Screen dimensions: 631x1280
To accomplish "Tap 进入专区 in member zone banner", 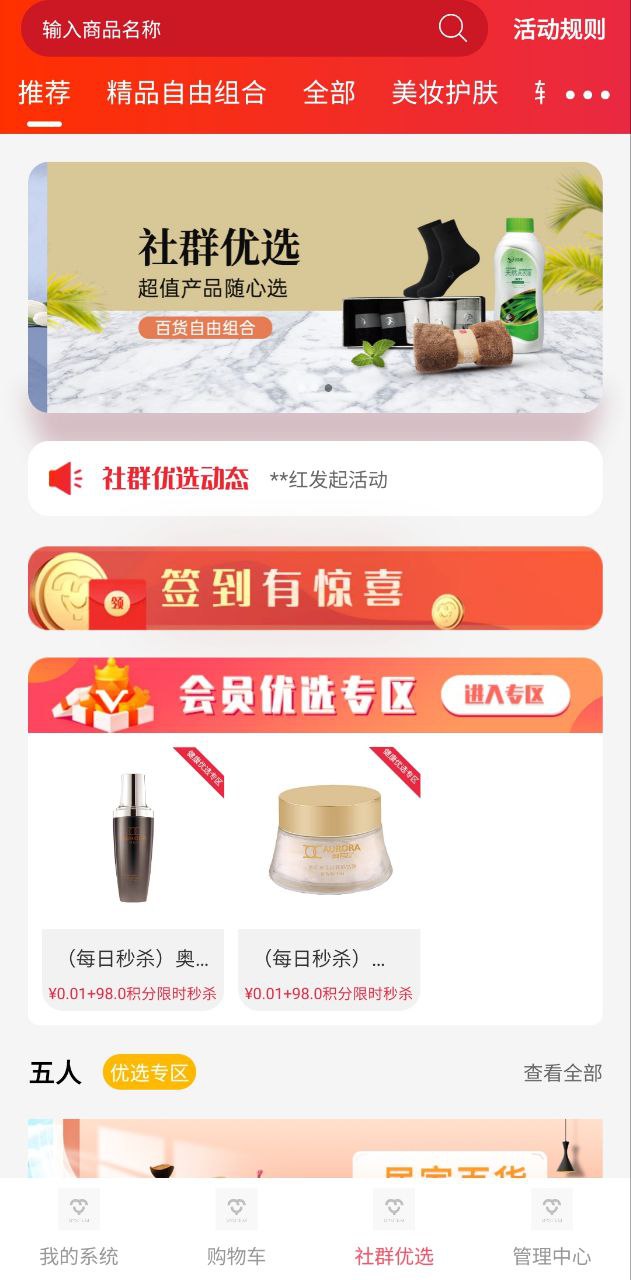I will tap(504, 695).
